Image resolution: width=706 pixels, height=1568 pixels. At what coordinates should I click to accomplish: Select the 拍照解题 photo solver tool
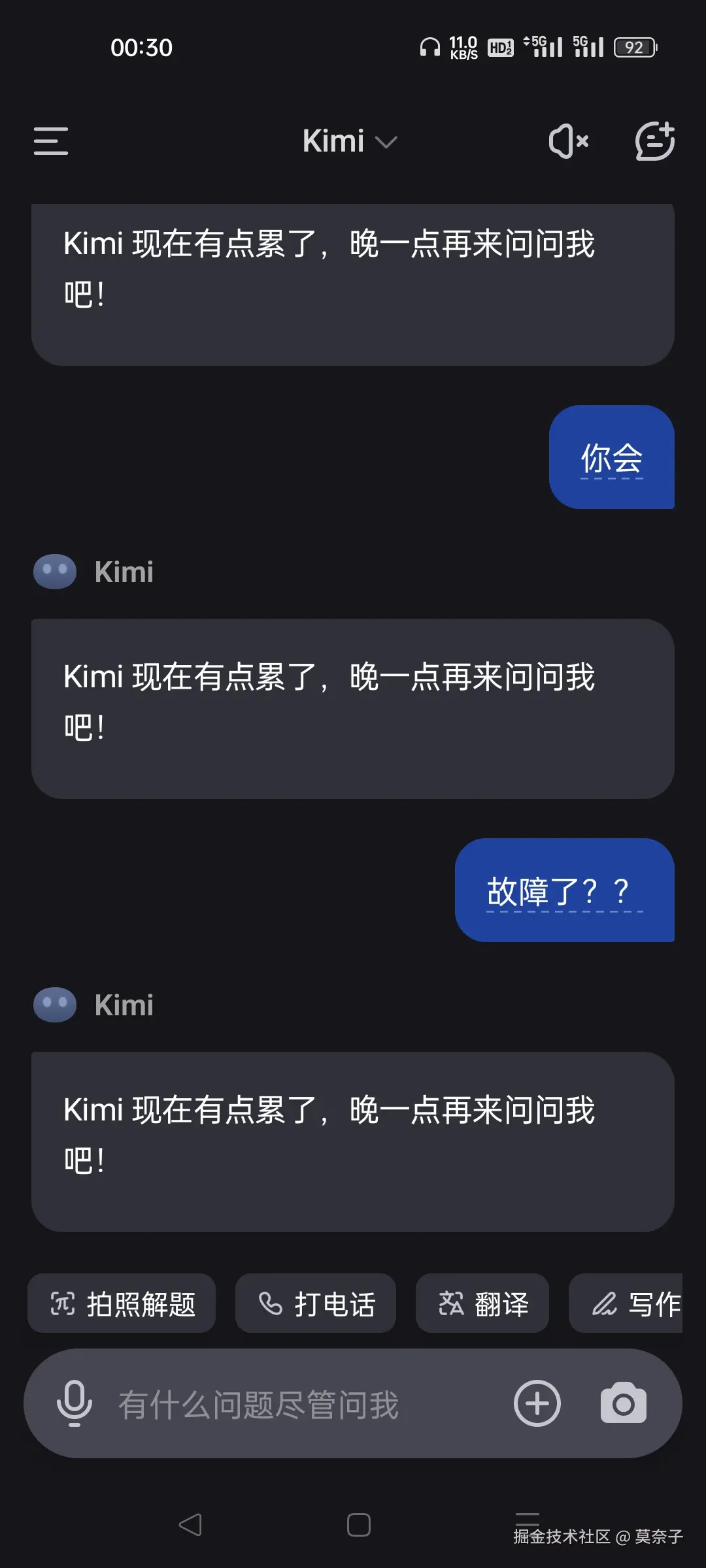click(122, 1303)
